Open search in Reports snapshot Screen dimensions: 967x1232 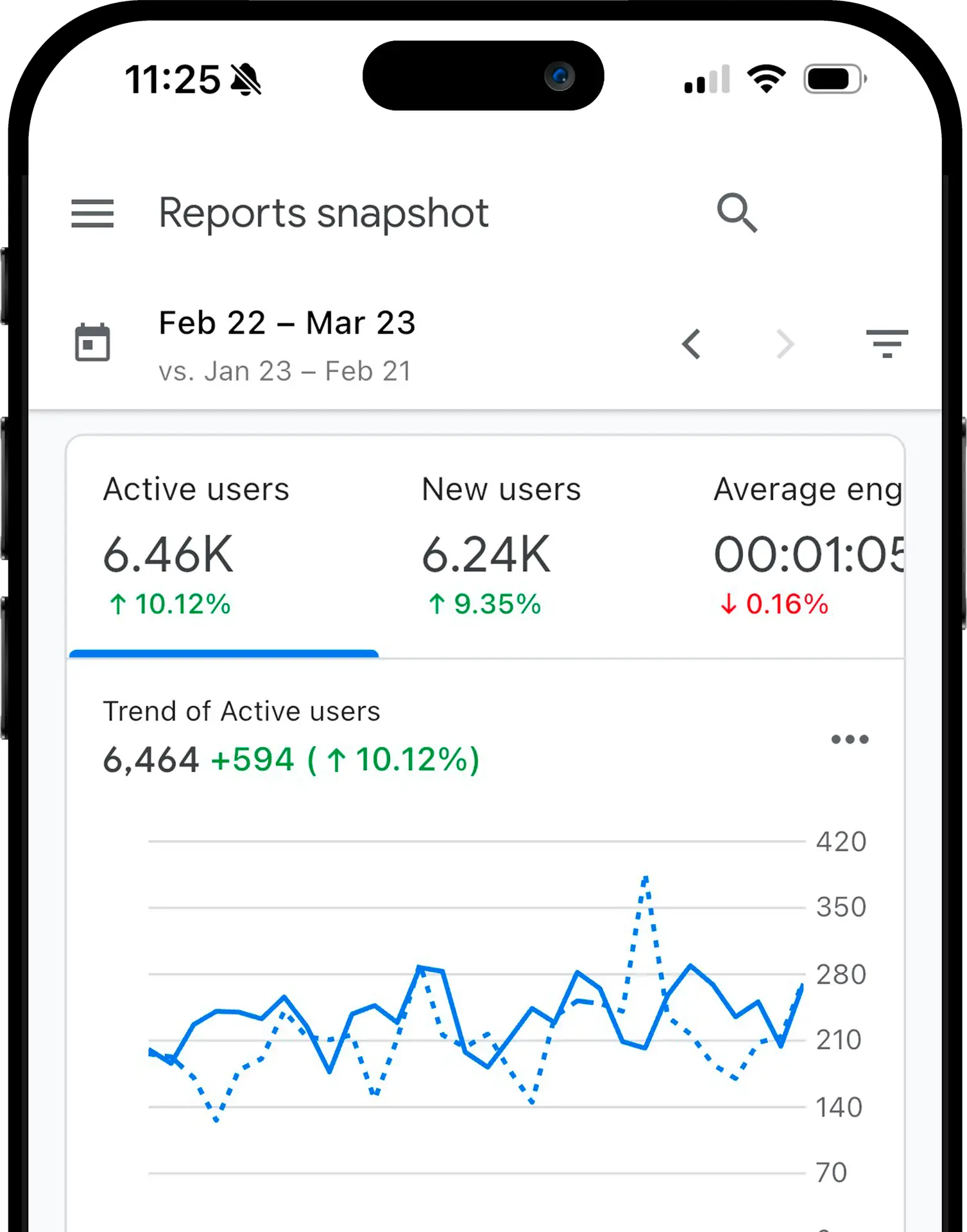tap(737, 212)
